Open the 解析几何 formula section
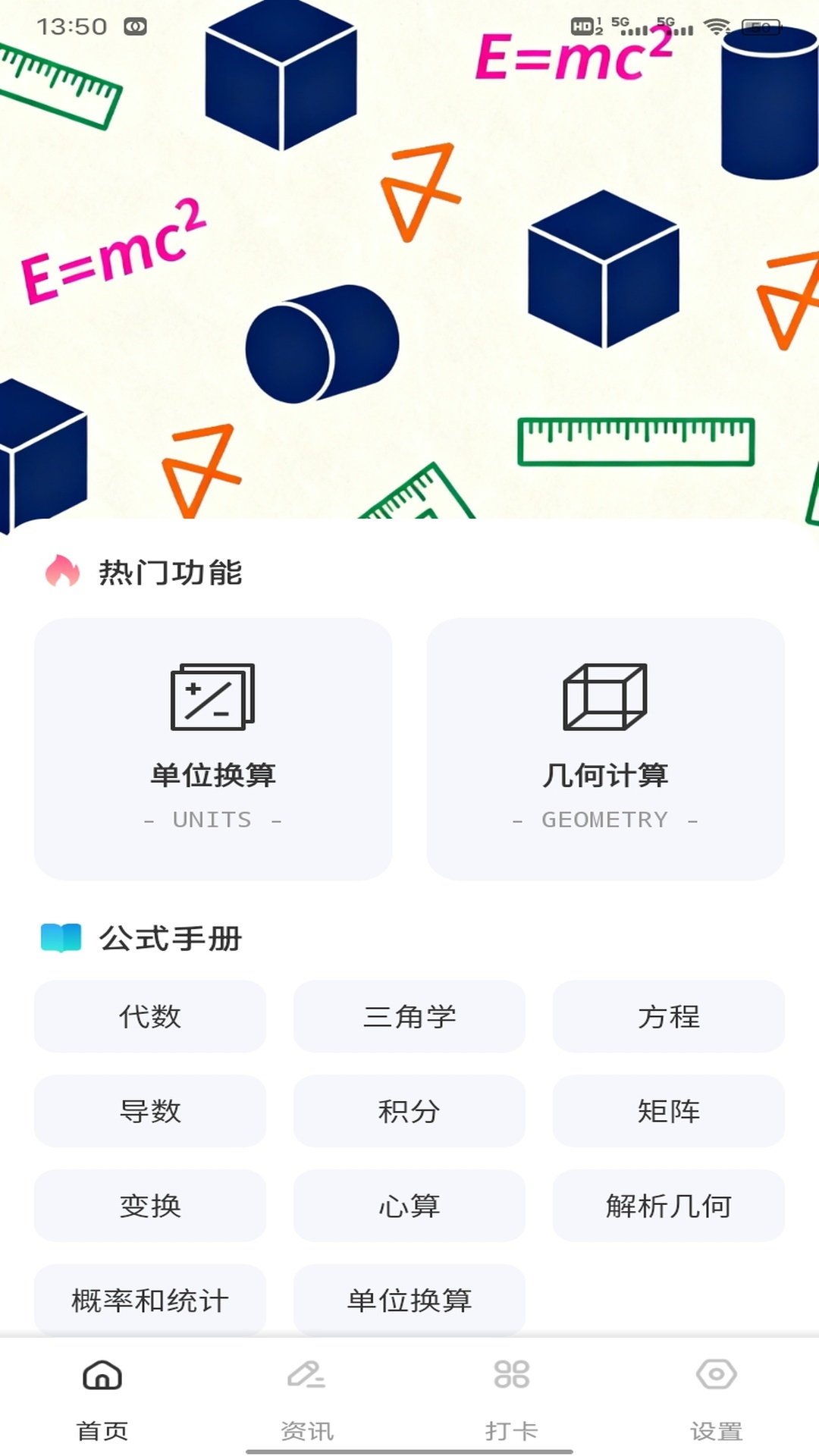The width and height of the screenshot is (819, 1456). (x=669, y=1205)
